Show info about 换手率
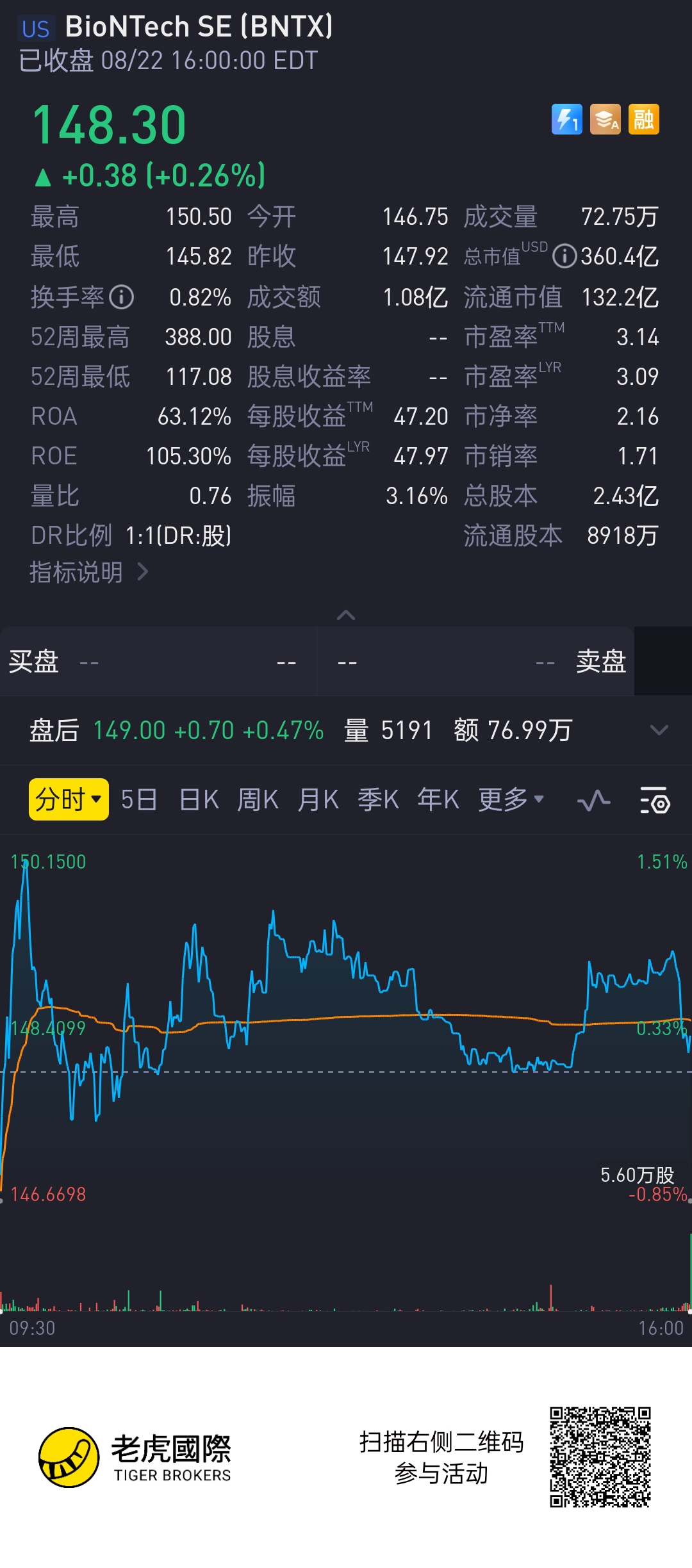Image resolution: width=692 pixels, height=1568 pixels. [121, 297]
